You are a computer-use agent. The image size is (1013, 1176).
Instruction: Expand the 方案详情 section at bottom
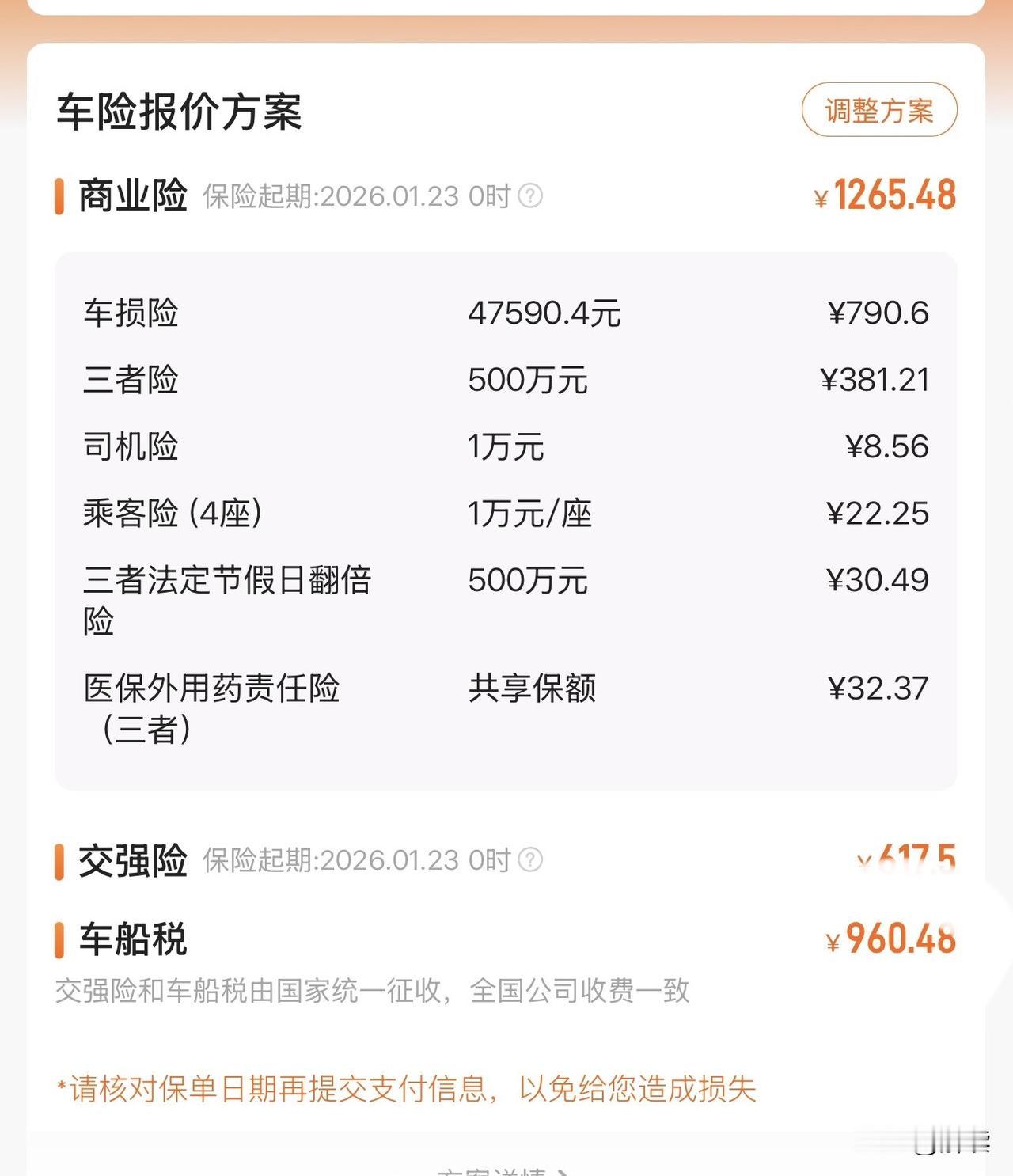506,1169
